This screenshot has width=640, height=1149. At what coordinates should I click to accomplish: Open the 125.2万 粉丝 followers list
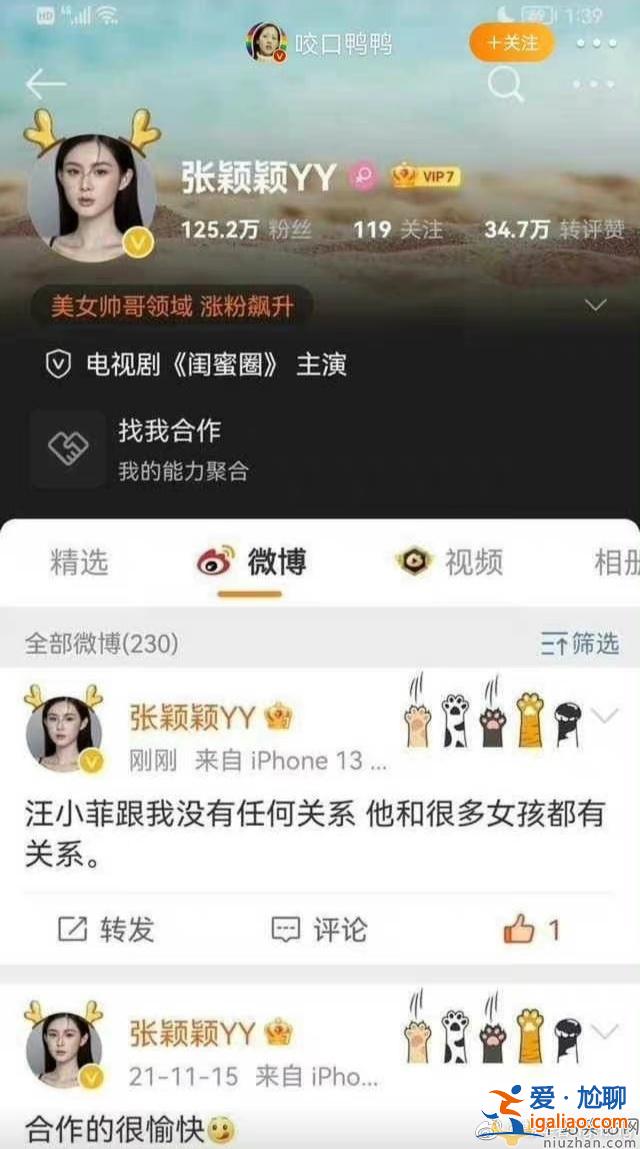pyautogui.click(x=246, y=229)
